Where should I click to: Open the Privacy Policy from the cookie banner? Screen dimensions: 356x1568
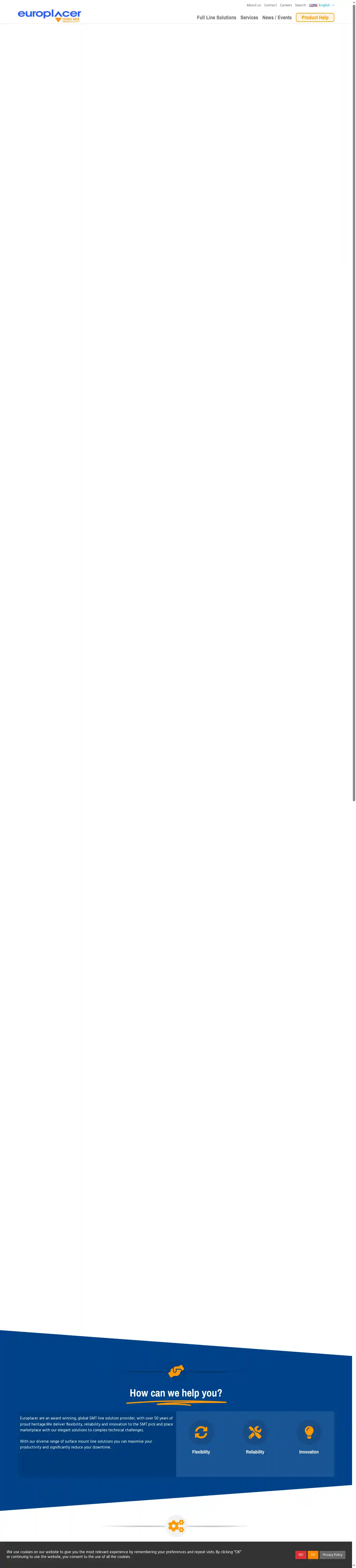[332, 1555]
